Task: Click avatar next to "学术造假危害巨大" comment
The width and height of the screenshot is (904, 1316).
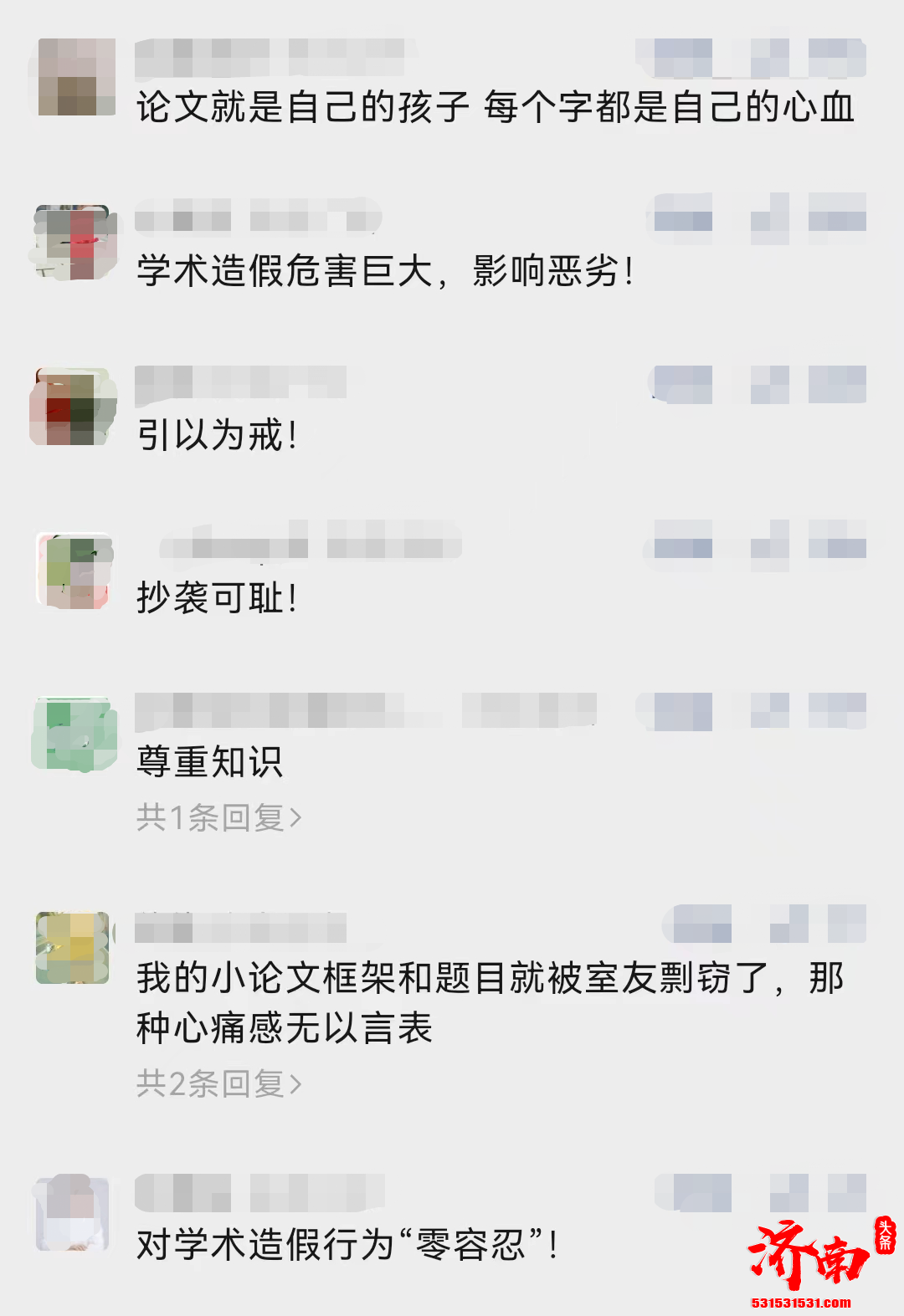Action: pyautogui.click(x=73, y=238)
